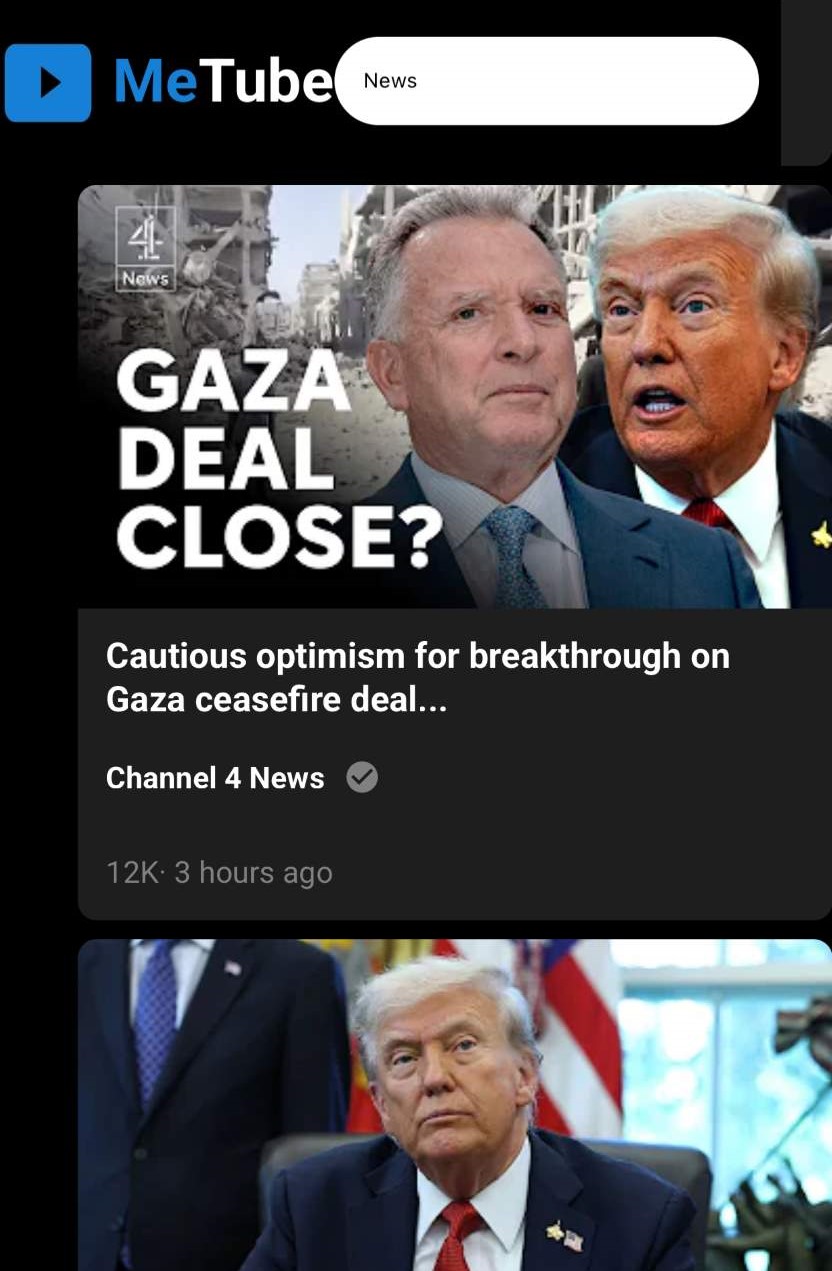Open the video of the man in the Oval Office

[x=455, y=1105]
